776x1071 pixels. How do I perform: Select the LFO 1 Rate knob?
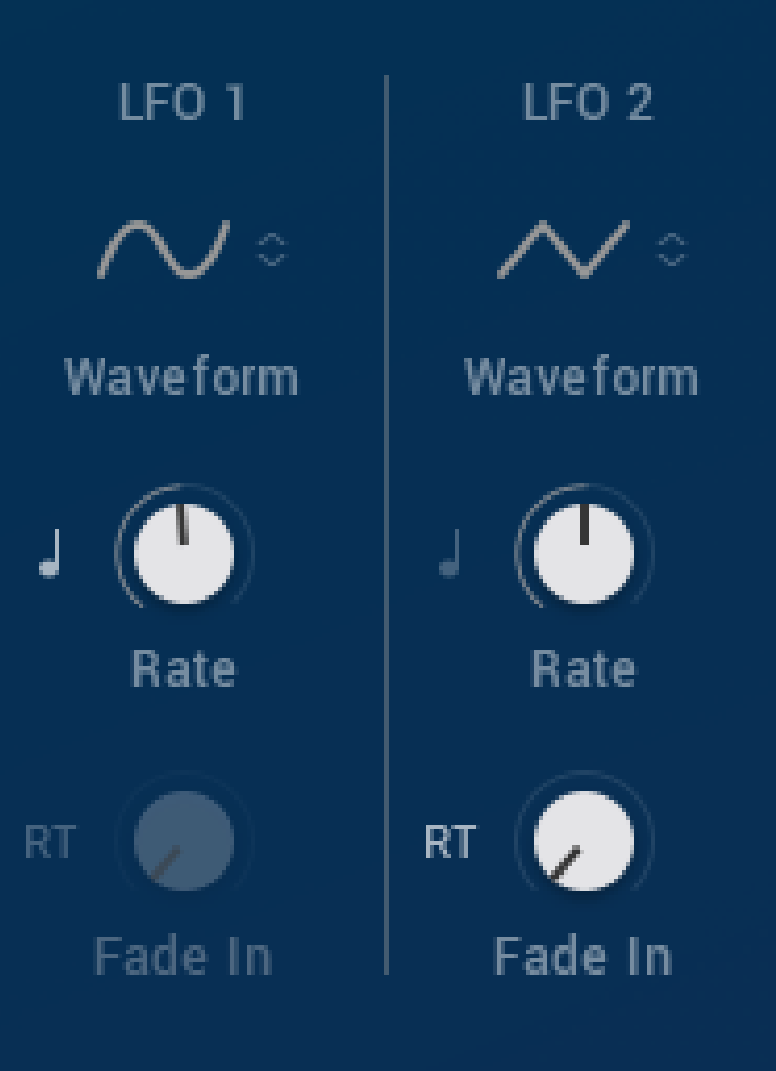[x=184, y=553]
